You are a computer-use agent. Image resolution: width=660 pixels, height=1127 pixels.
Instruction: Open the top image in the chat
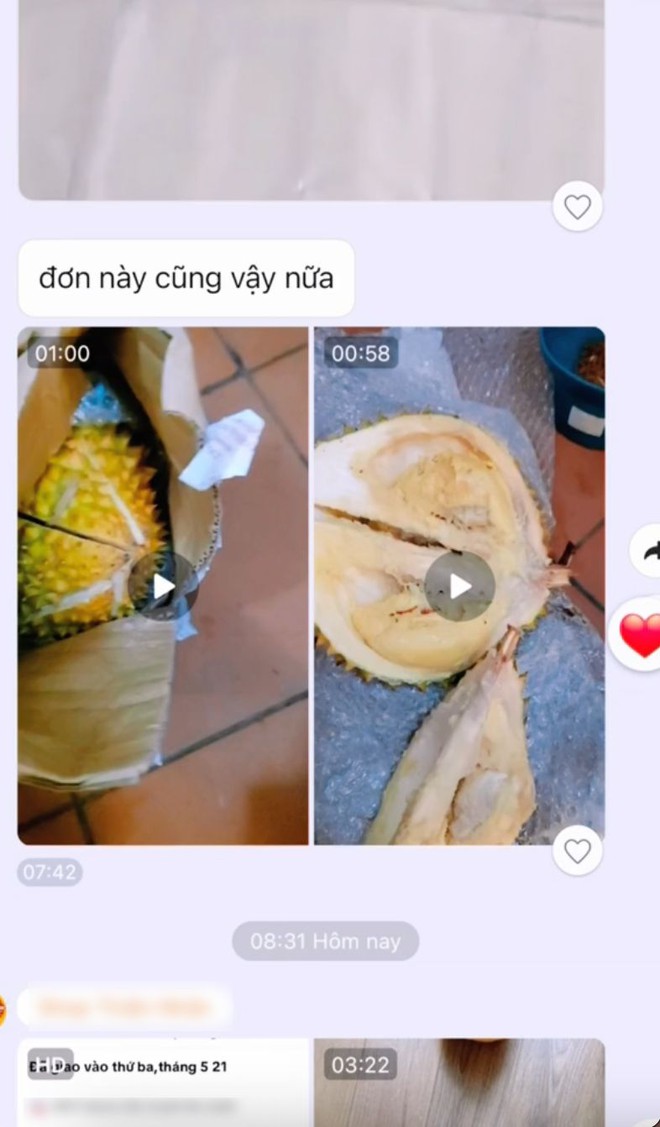click(x=310, y=100)
